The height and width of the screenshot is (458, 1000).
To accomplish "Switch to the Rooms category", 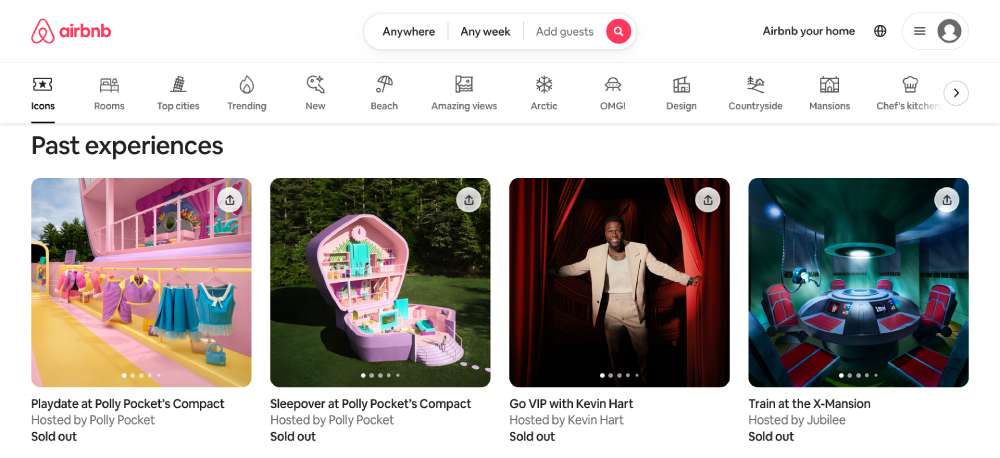I will click(109, 93).
